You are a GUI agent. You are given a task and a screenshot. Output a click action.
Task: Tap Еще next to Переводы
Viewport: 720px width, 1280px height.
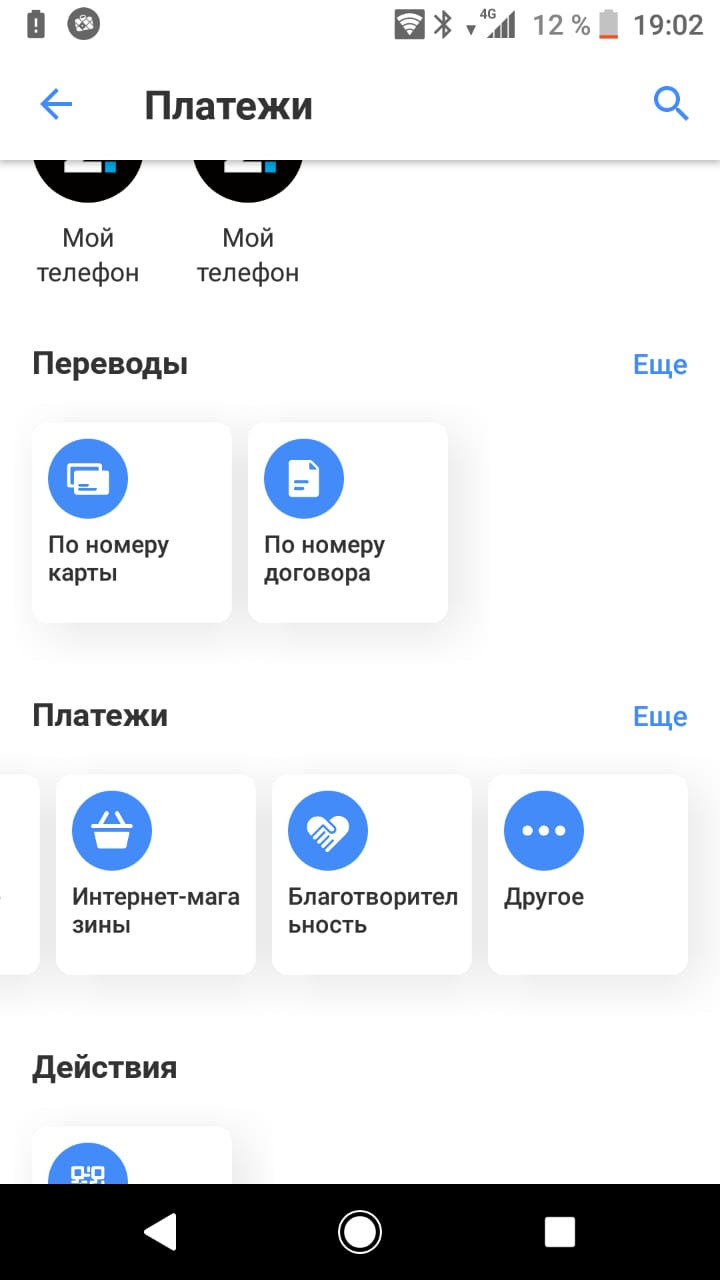(x=660, y=364)
